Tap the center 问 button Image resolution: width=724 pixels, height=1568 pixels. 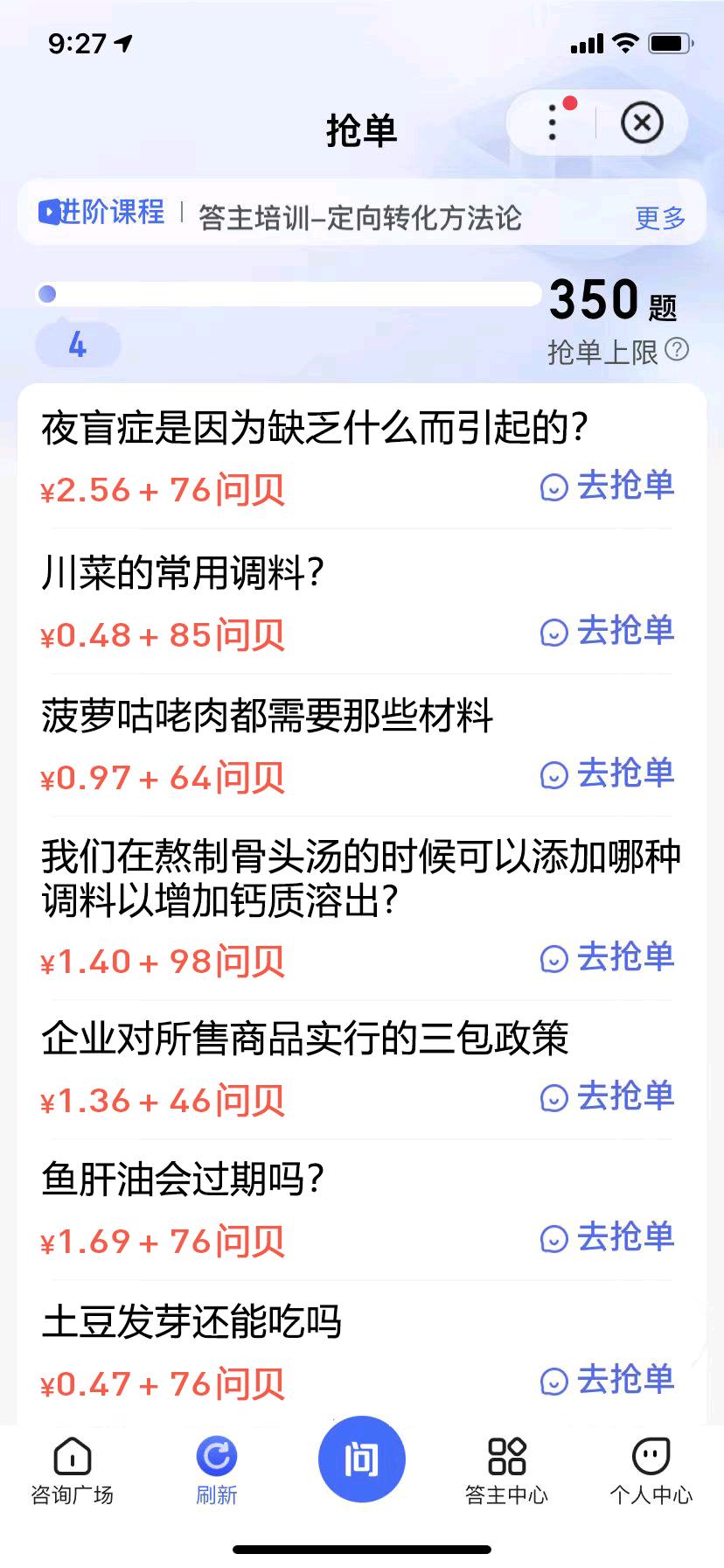362,1459
